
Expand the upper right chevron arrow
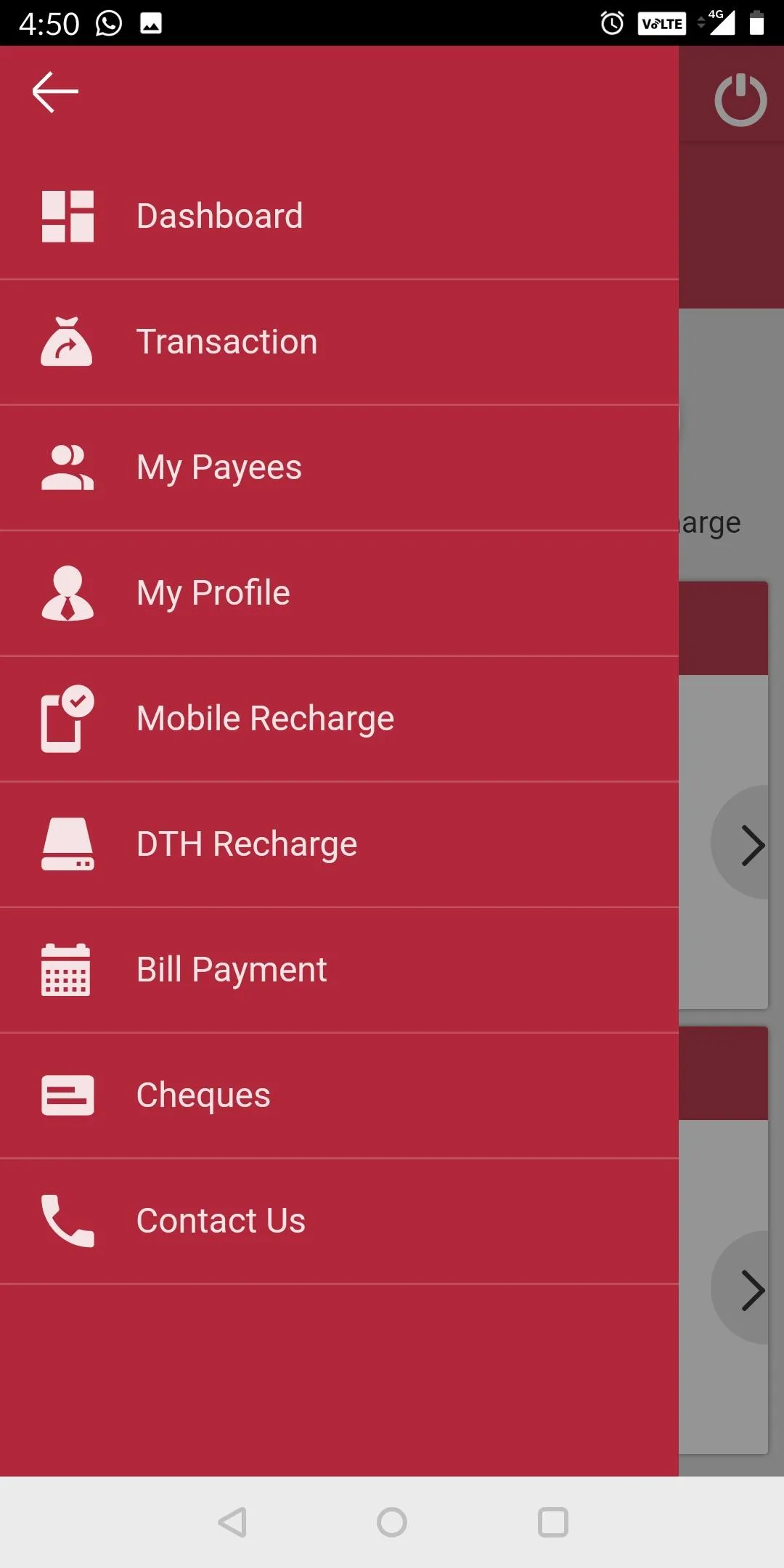pyautogui.click(x=751, y=844)
